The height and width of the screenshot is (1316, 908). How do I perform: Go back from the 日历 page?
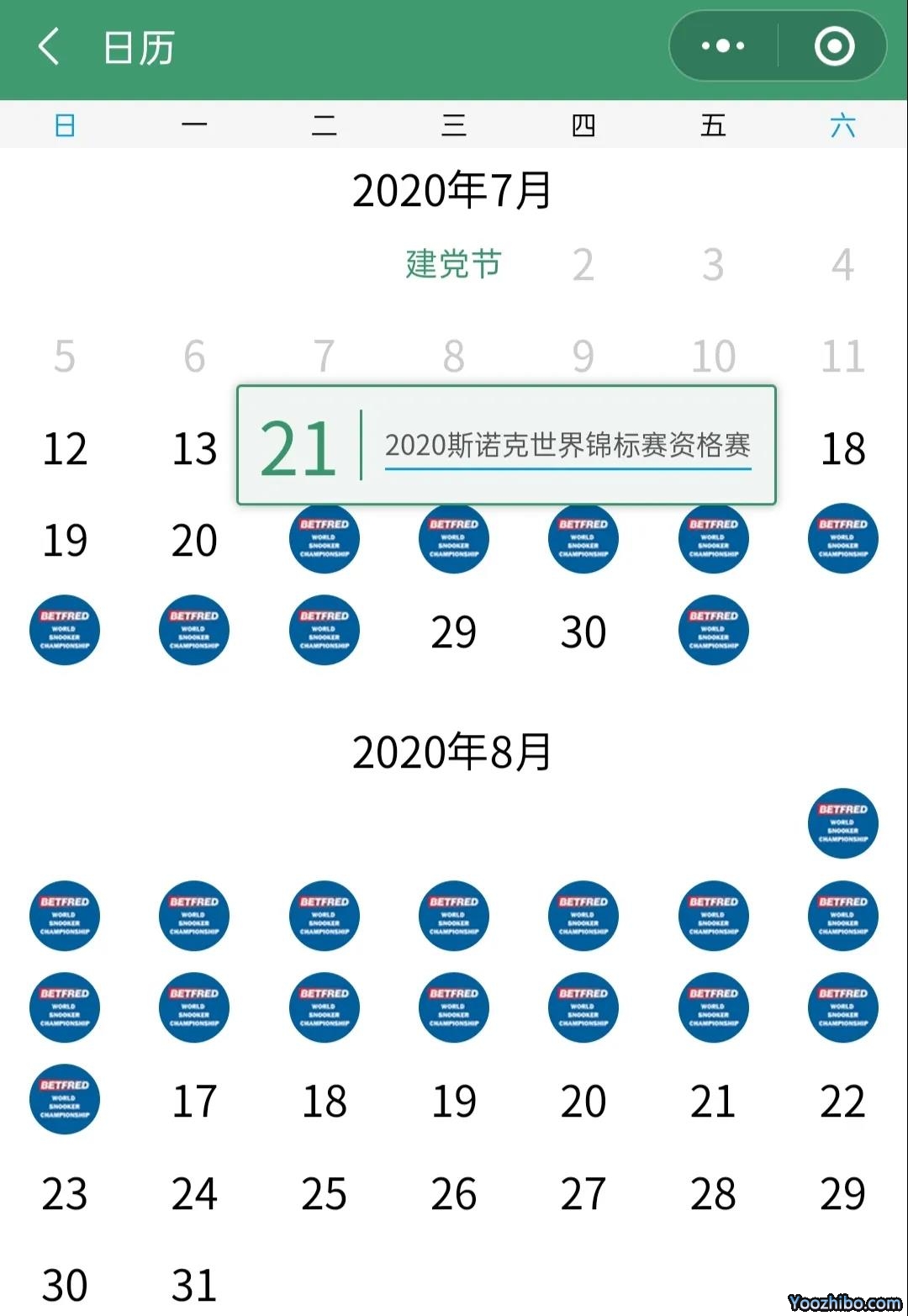49,47
